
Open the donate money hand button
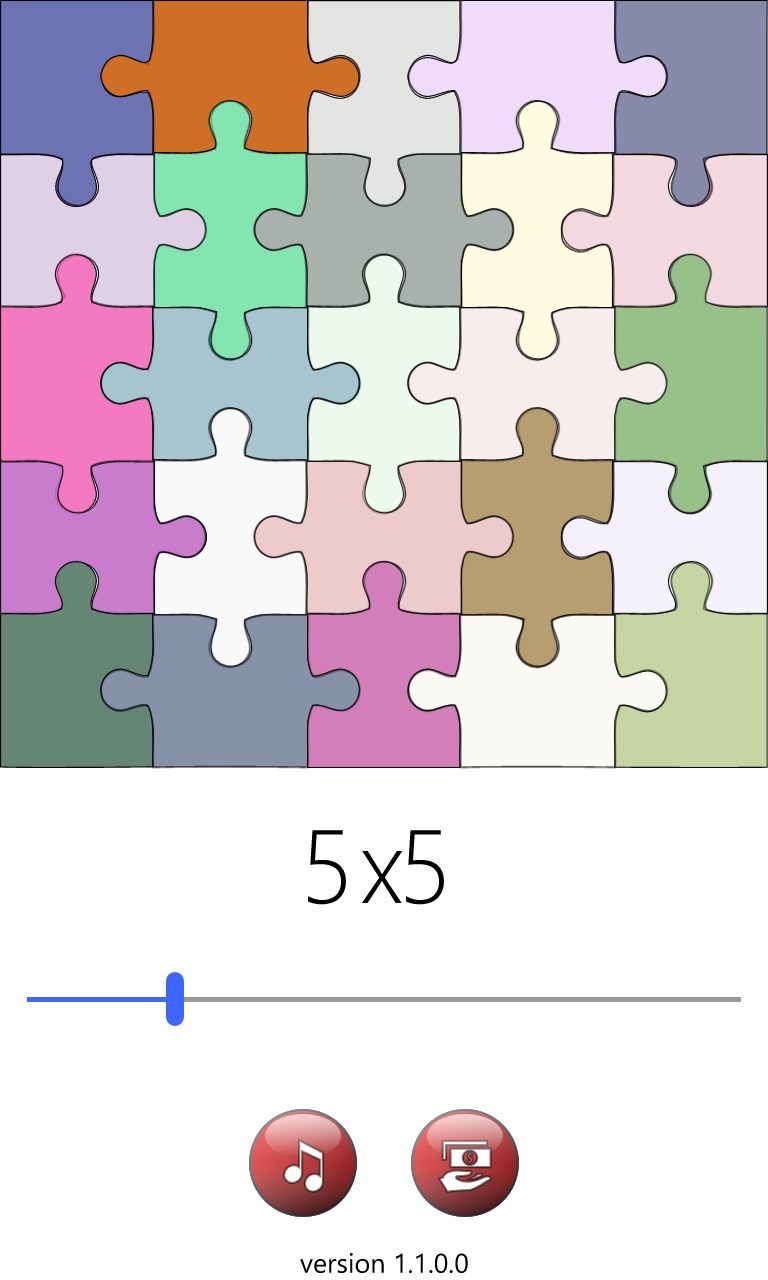pos(465,1163)
